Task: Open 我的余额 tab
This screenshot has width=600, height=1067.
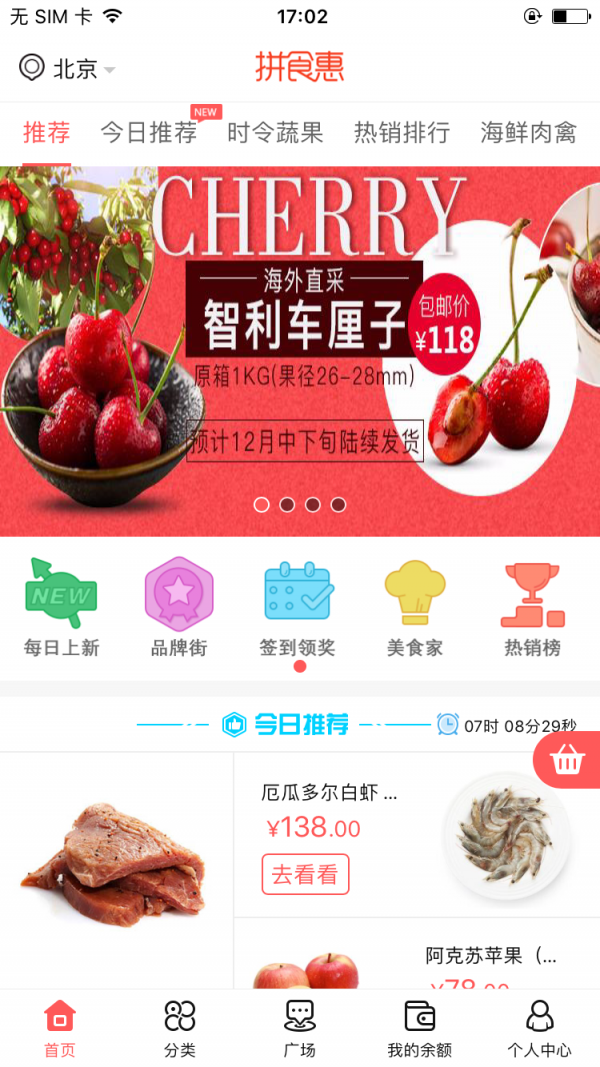Action: click(x=420, y=1028)
